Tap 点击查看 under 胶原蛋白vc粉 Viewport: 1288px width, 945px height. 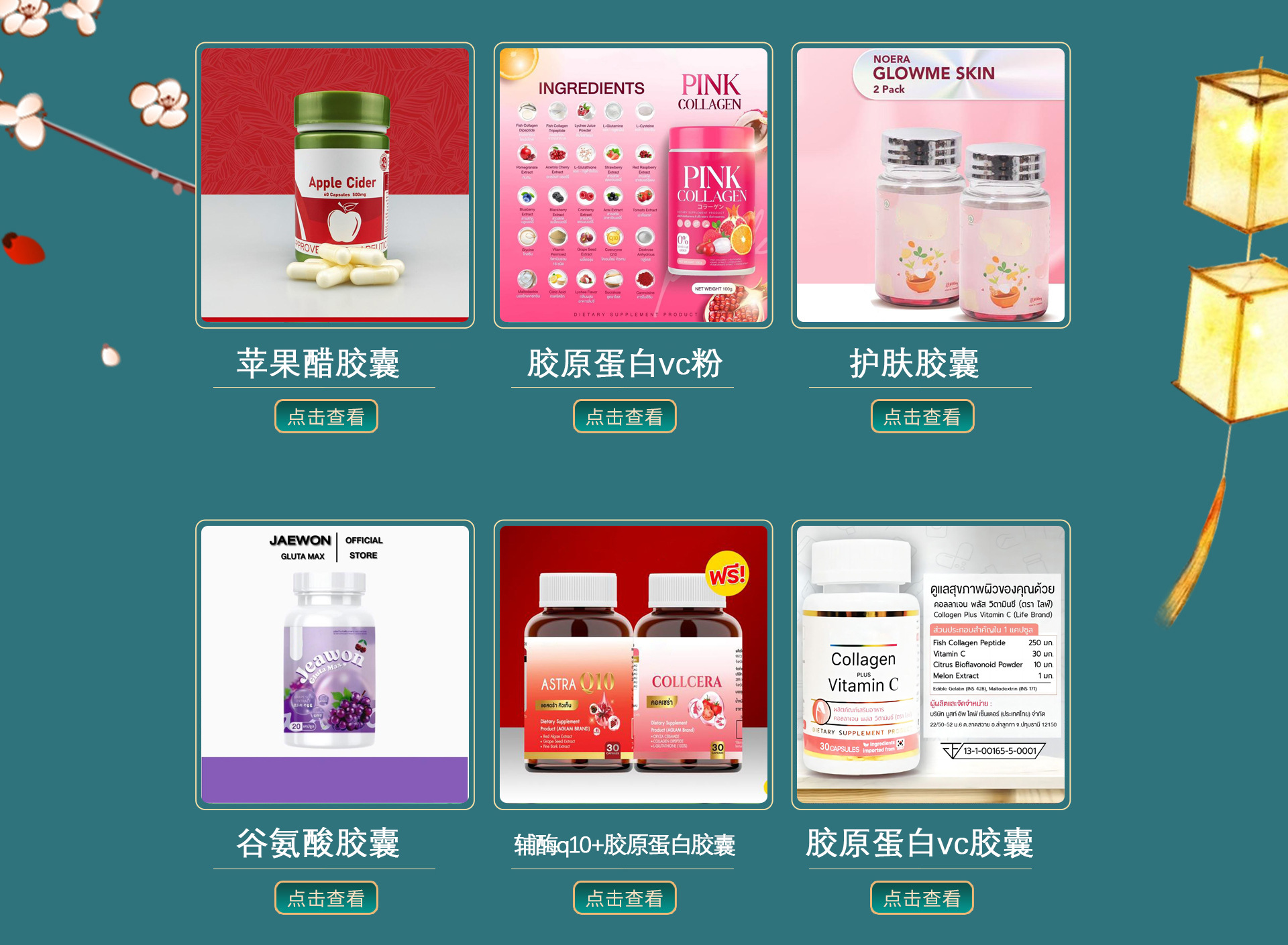click(x=624, y=416)
